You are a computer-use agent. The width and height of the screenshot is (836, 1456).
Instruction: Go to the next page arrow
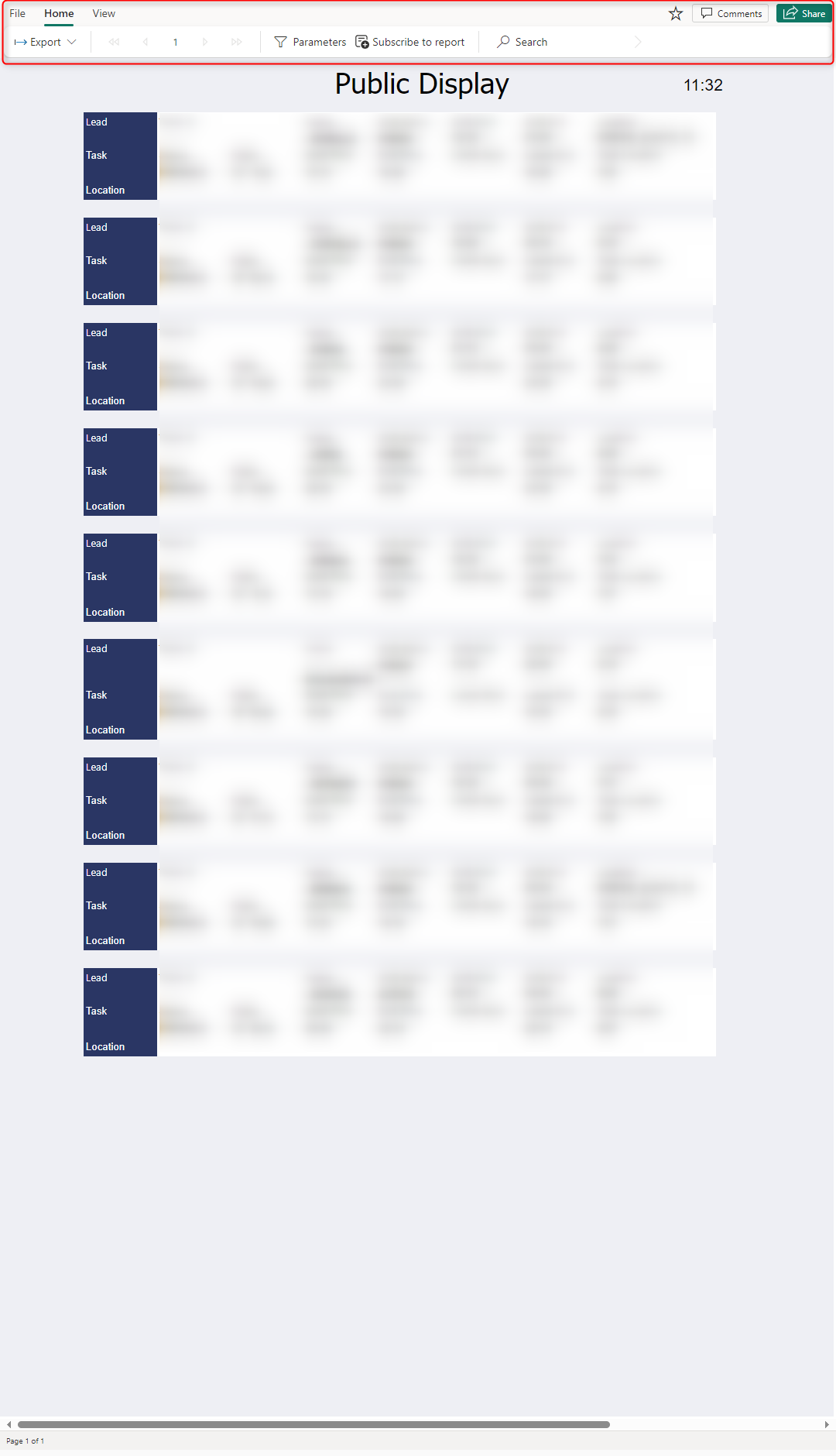point(205,42)
